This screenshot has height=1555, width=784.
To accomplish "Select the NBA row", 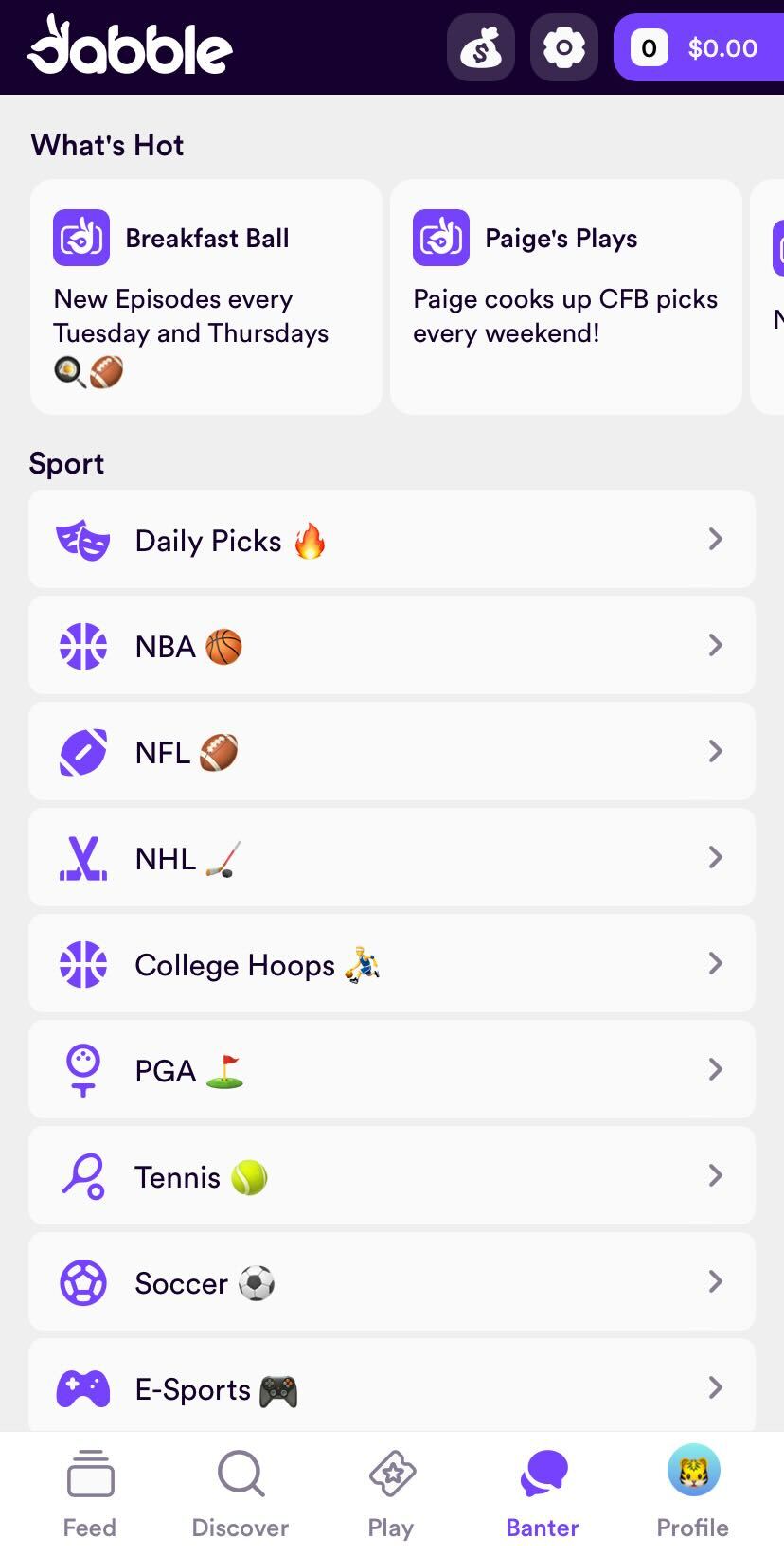I will [x=392, y=646].
